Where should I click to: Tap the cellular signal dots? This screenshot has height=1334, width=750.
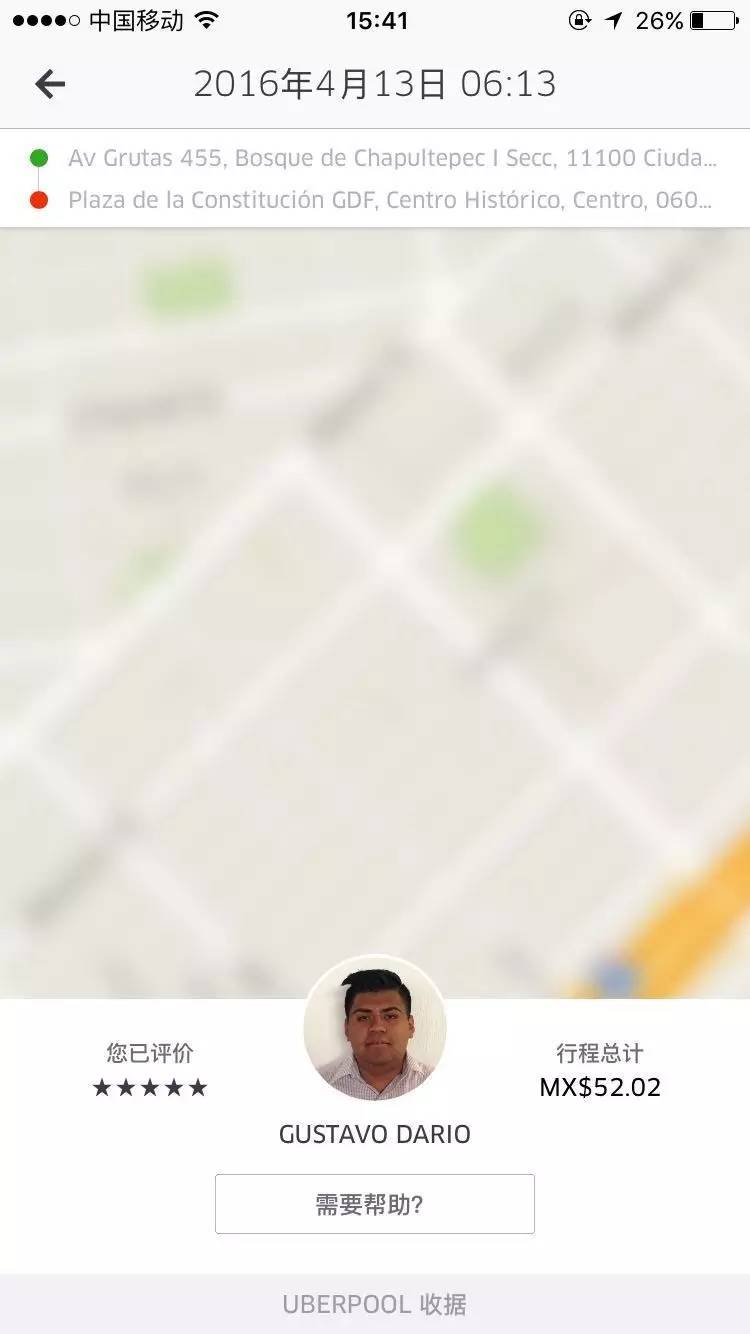[x=44, y=20]
